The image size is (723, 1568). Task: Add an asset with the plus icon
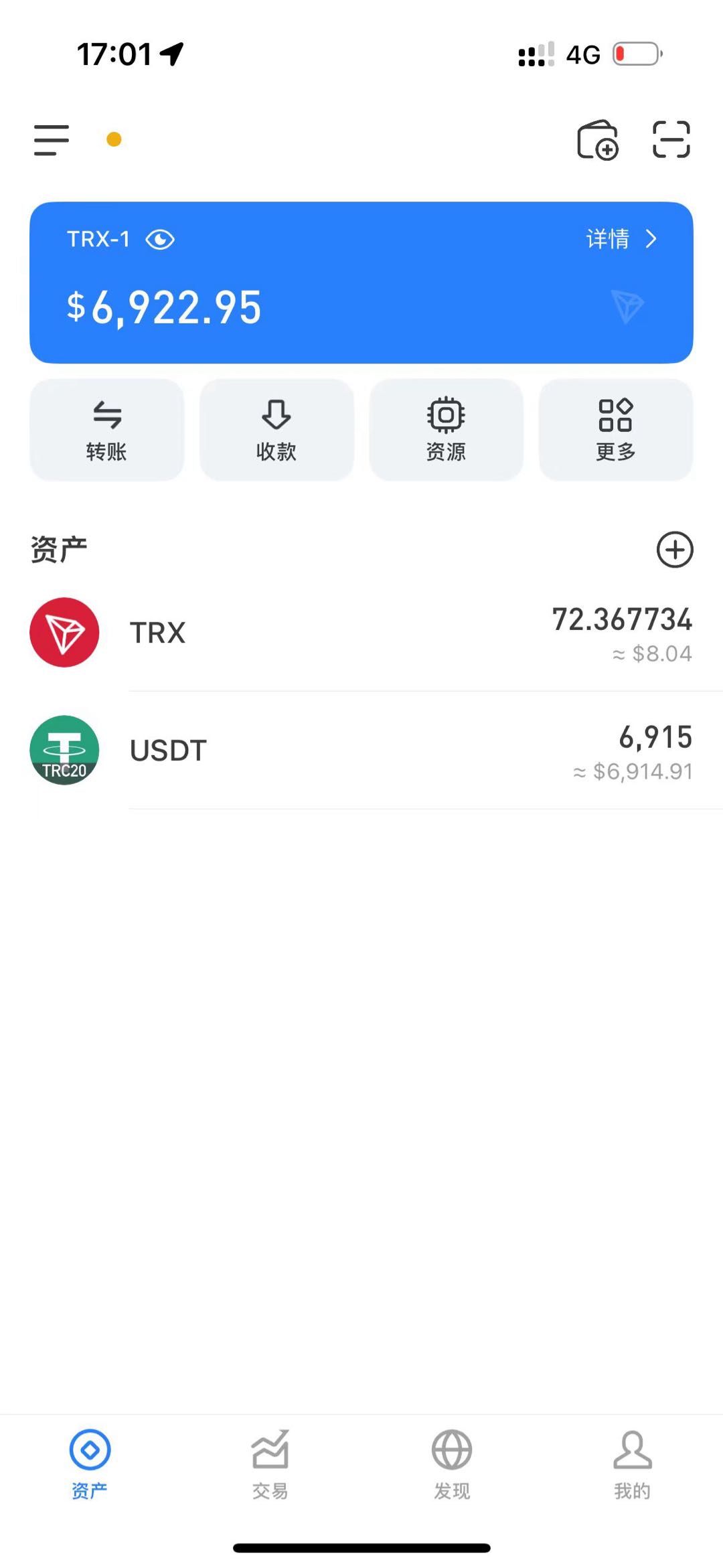[x=675, y=550]
